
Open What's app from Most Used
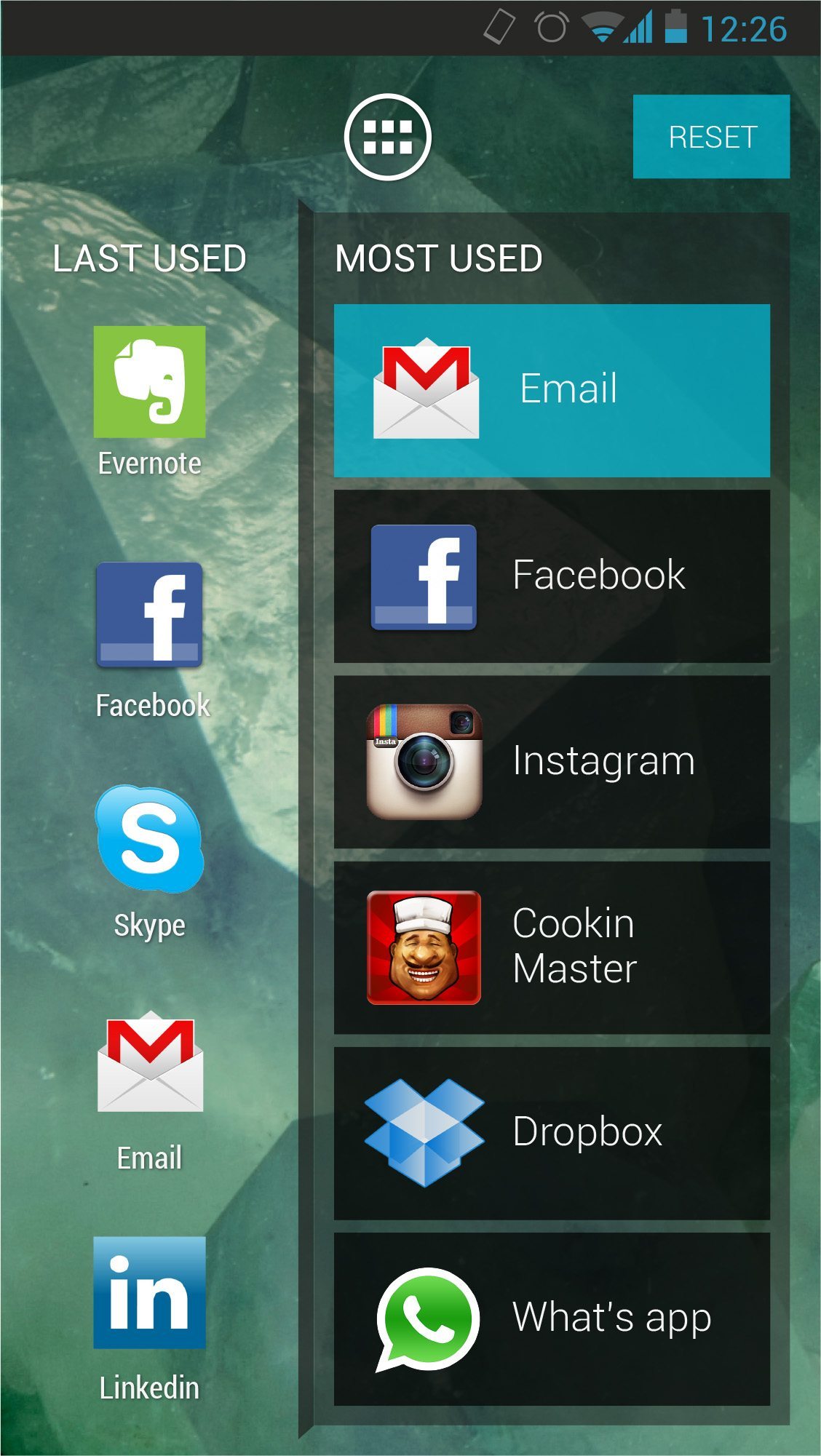pyautogui.click(x=552, y=1319)
